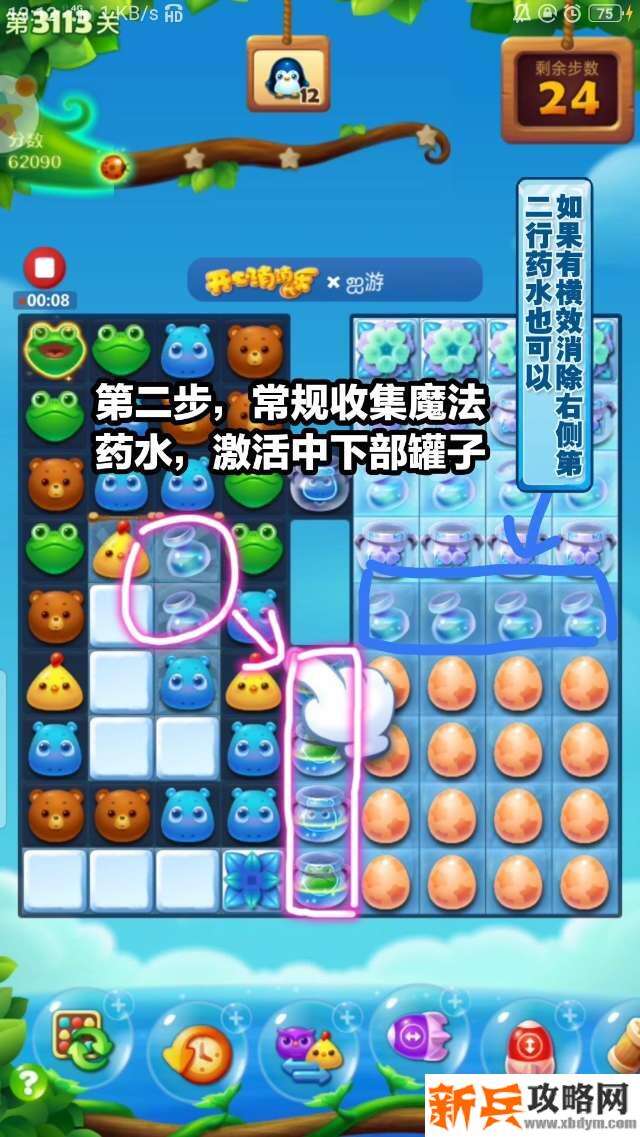Tap the penguin target goal panel
Image resolution: width=640 pixels, height=1137 pixels.
[289, 78]
